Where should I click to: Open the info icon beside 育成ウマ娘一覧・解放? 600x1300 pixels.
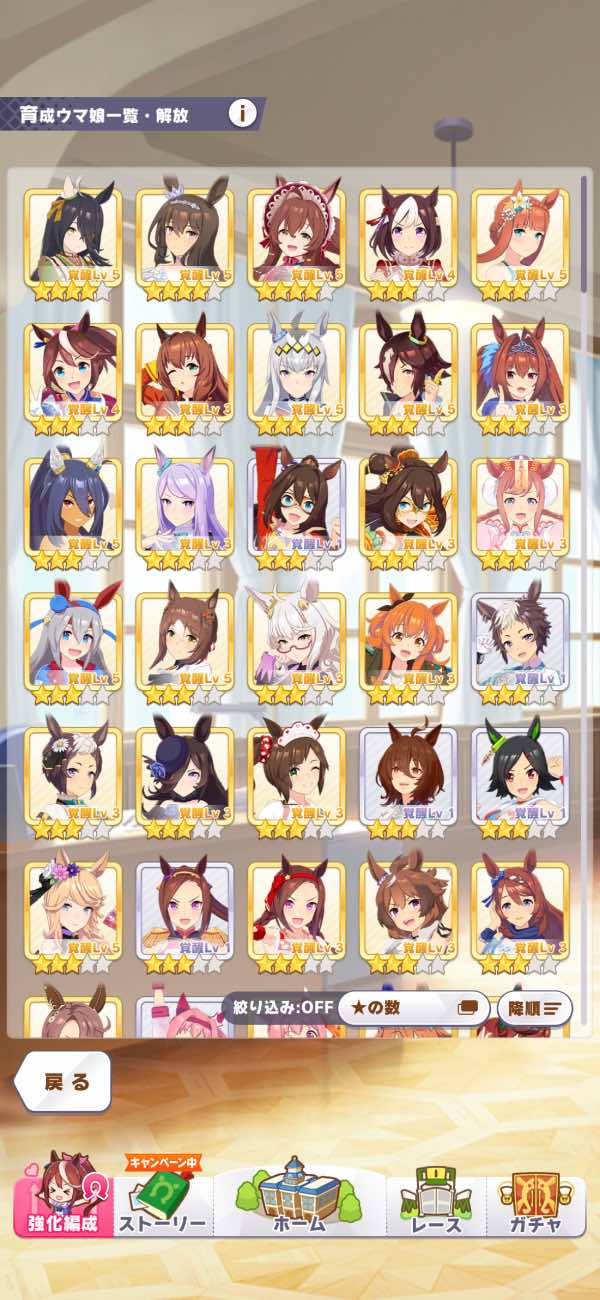point(241,113)
